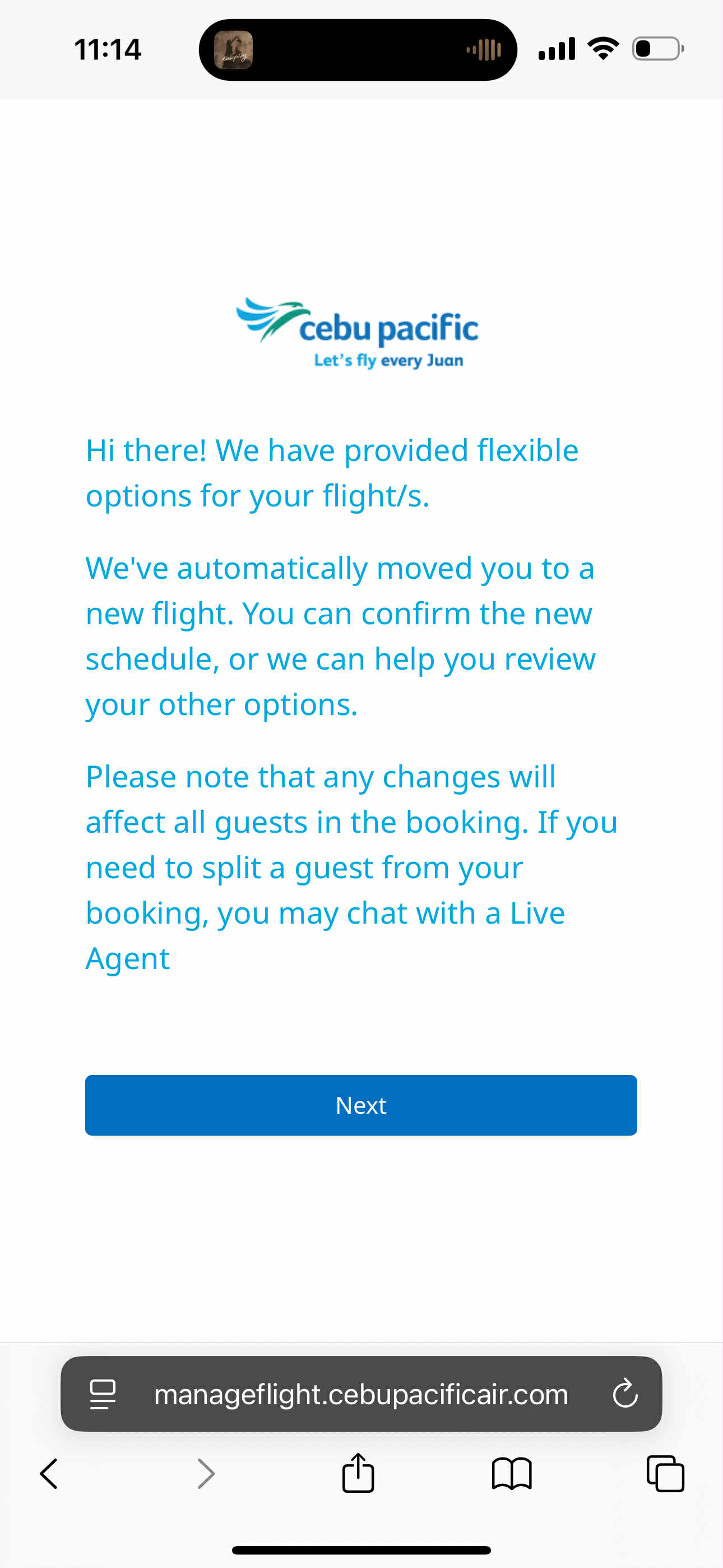Screen dimensions: 723x1568
Task: Go back to the previous page
Action: click(x=49, y=1474)
